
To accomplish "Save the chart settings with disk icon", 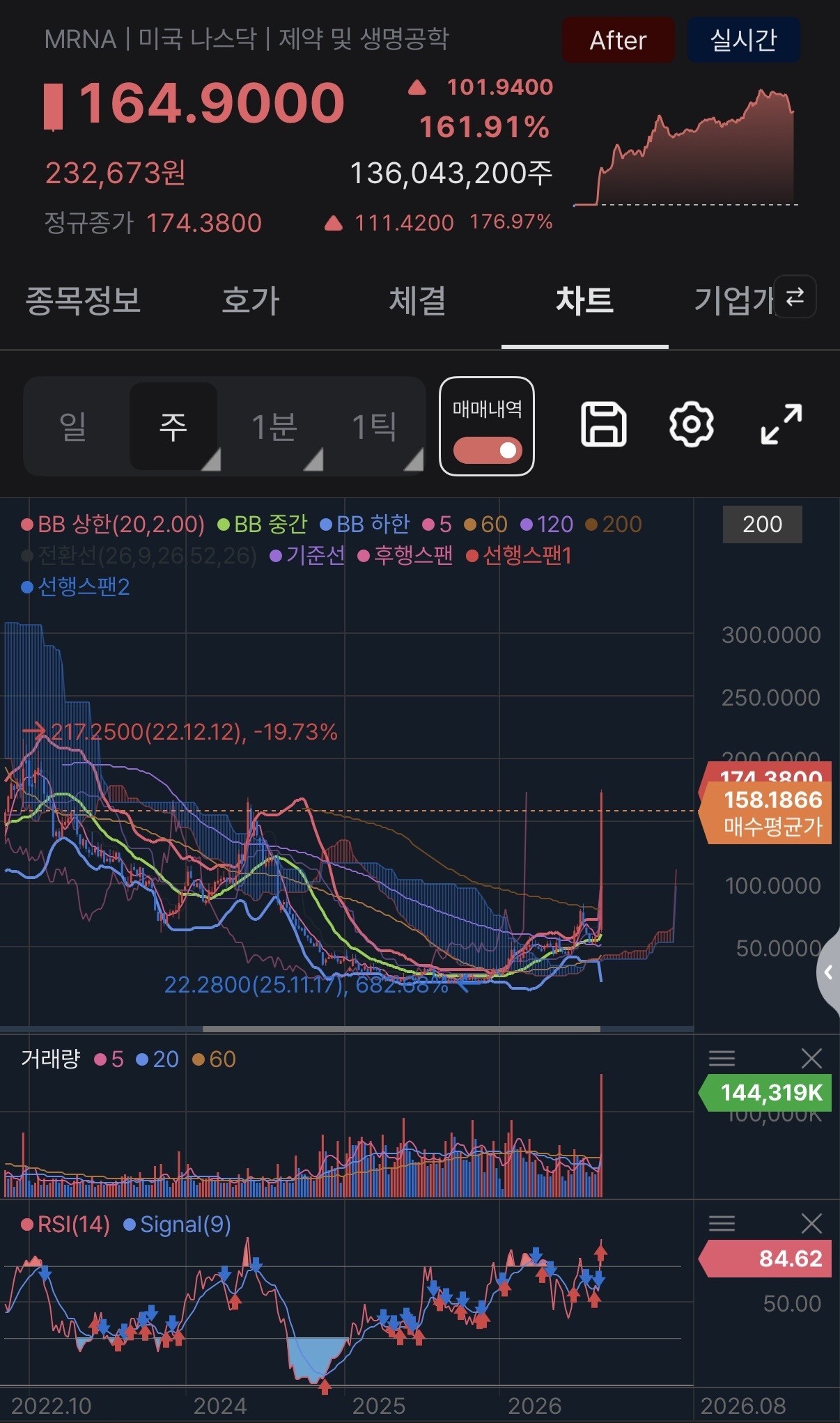I will 604,424.
